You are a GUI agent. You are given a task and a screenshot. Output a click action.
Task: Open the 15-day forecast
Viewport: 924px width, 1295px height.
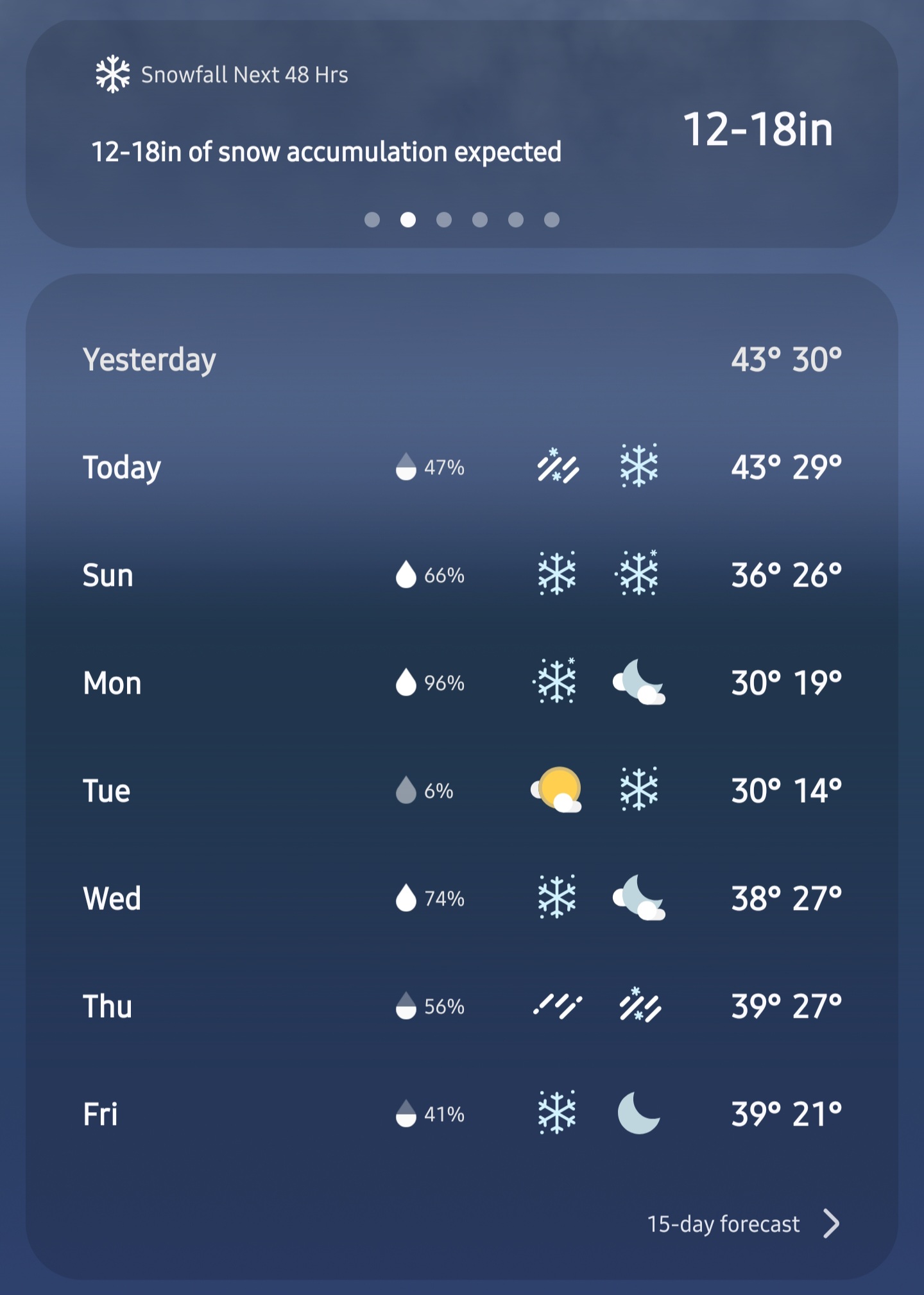(743, 1224)
